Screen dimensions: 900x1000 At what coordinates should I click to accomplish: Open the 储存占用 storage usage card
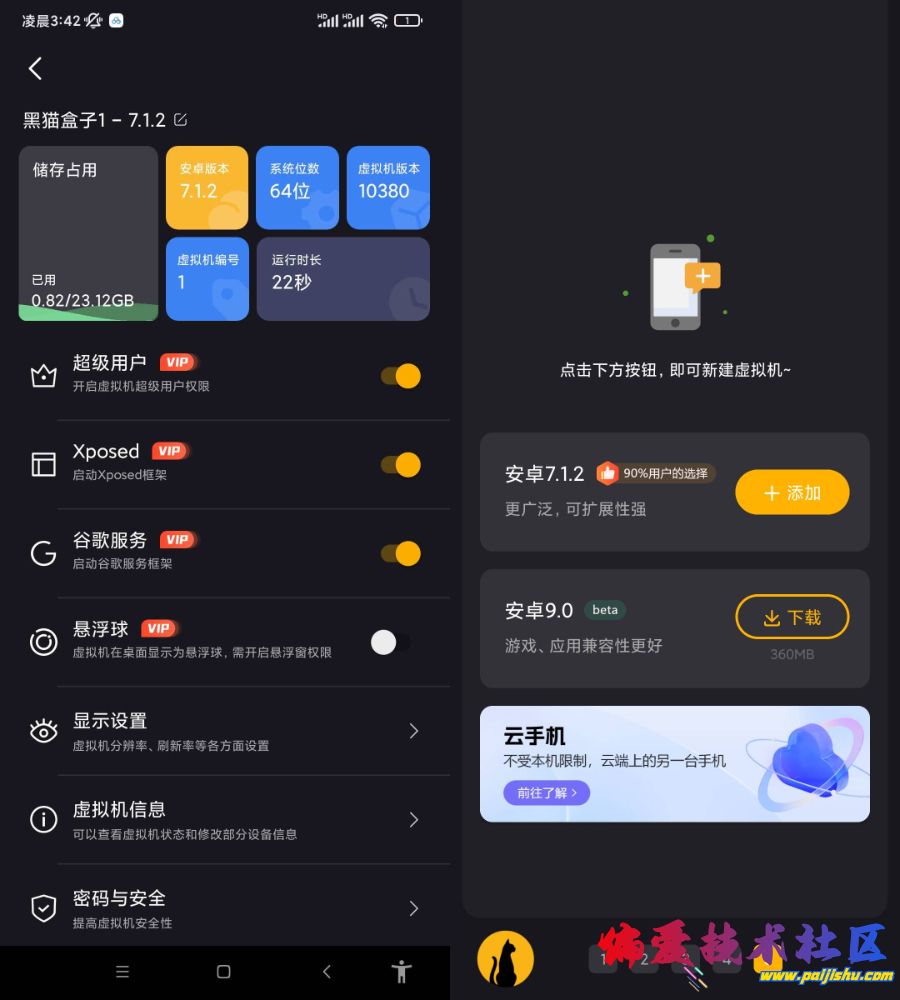[x=88, y=234]
